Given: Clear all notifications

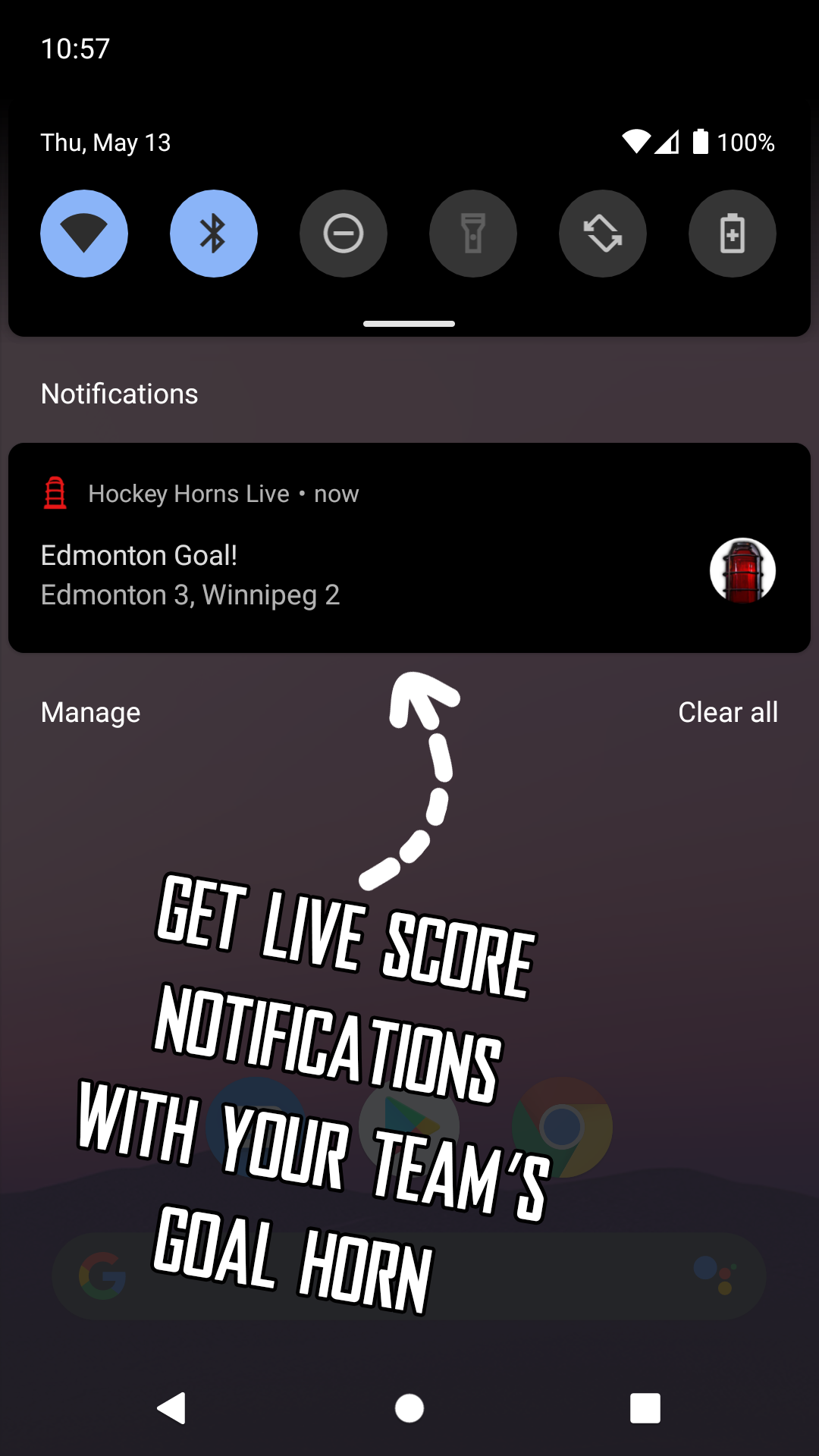Looking at the screenshot, I should coord(728,712).
